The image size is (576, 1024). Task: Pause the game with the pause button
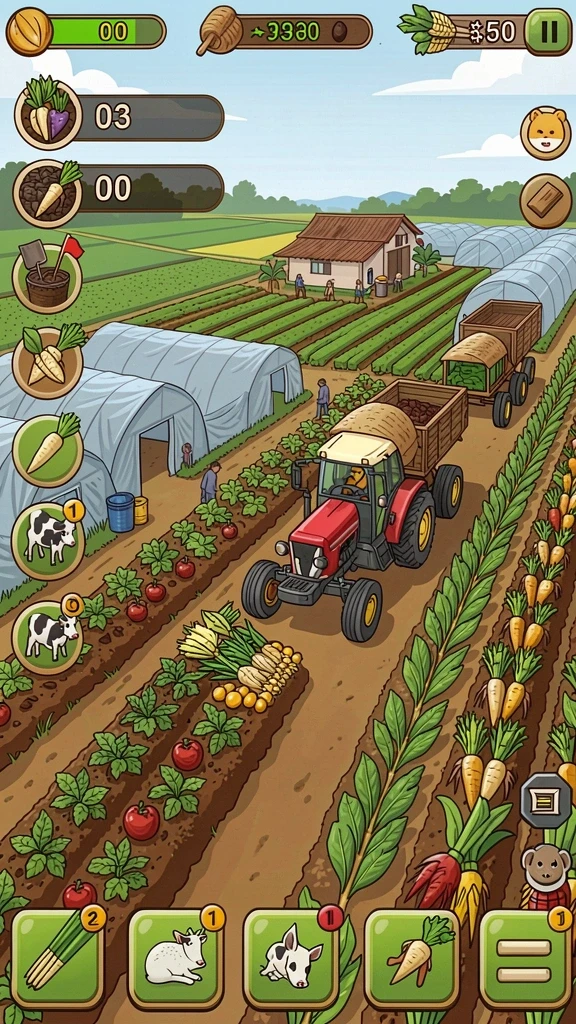(549, 31)
